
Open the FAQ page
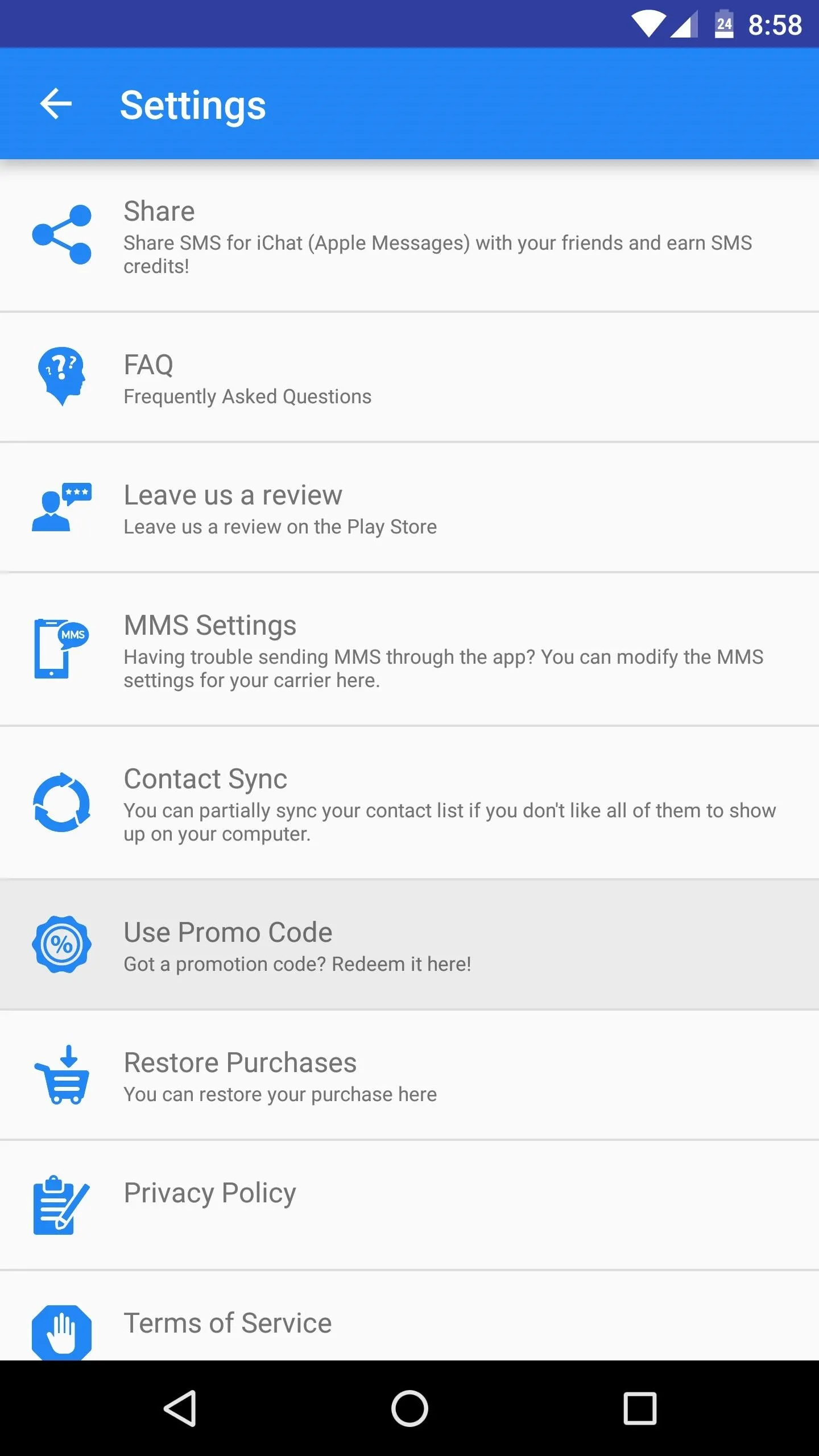(409, 377)
